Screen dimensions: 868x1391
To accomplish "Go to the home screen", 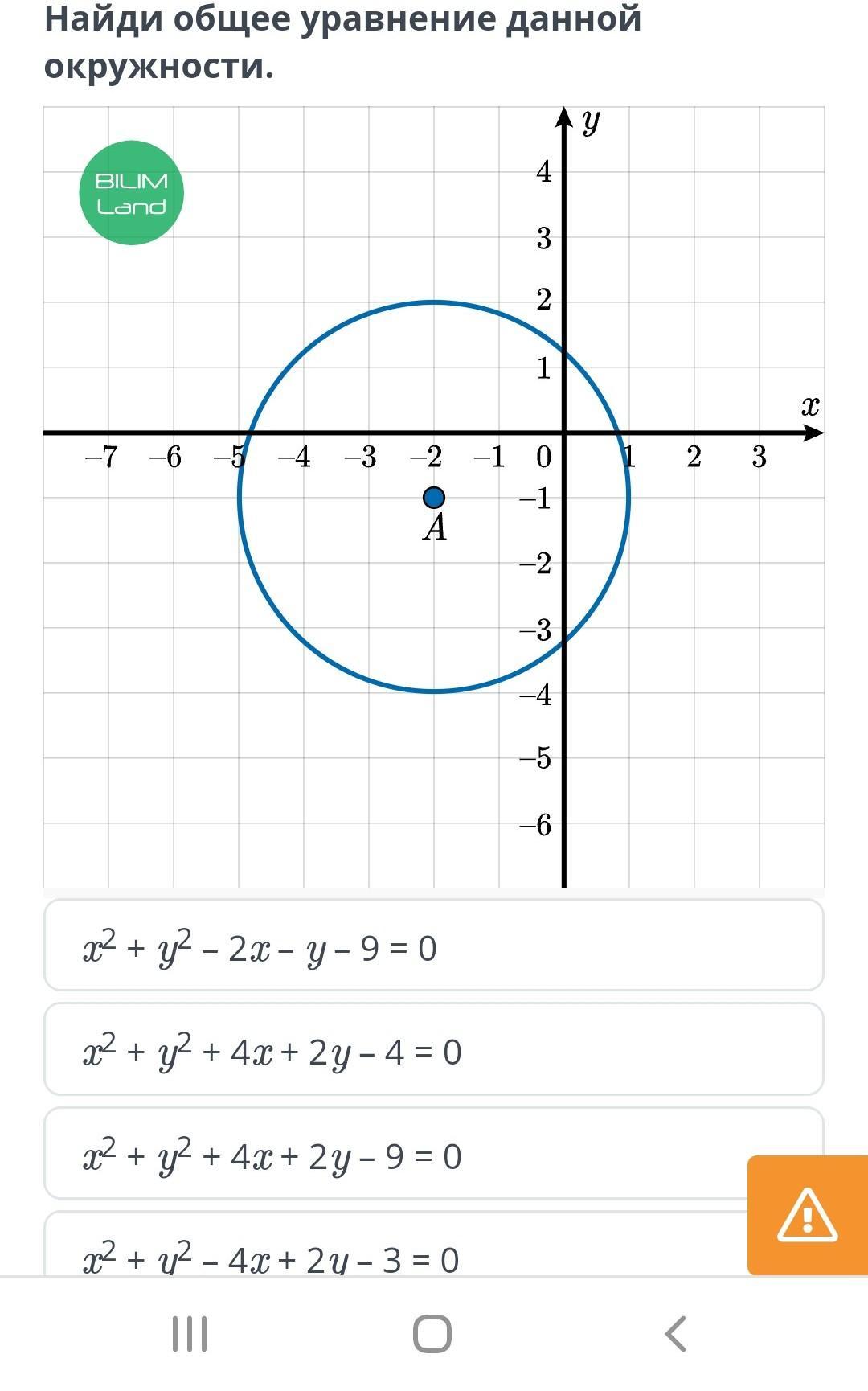I will (x=432, y=1334).
